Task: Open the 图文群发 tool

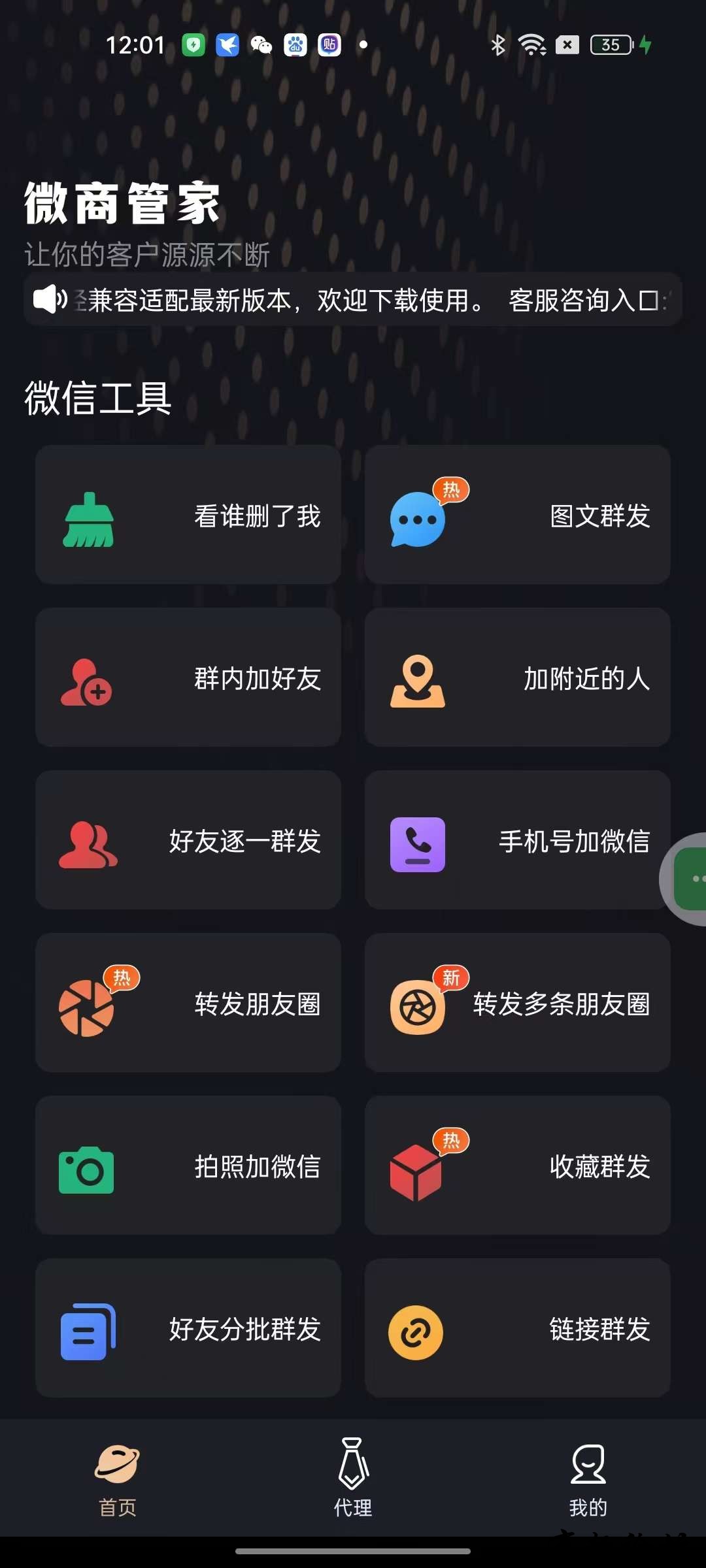Action: click(x=517, y=515)
